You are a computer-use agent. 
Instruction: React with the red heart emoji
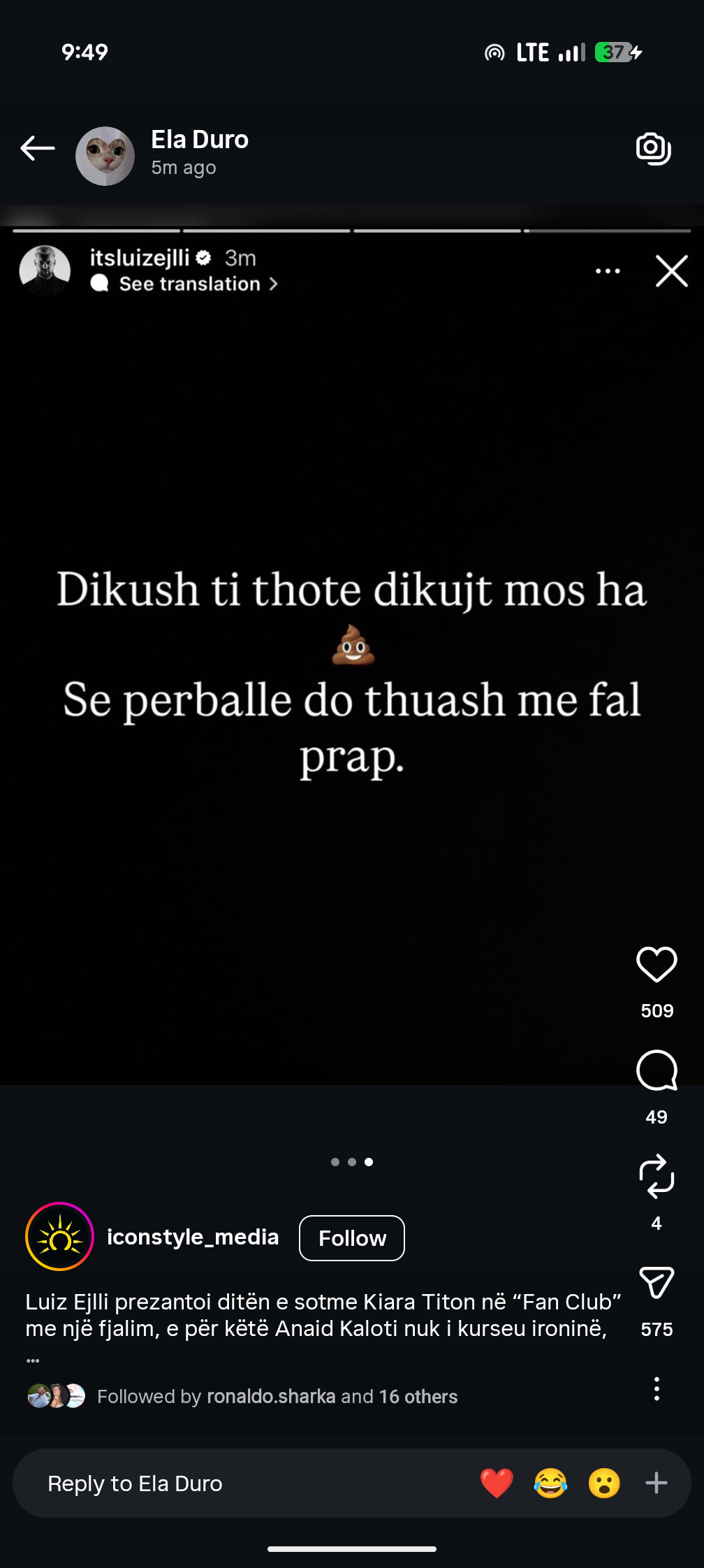pos(497,1483)
